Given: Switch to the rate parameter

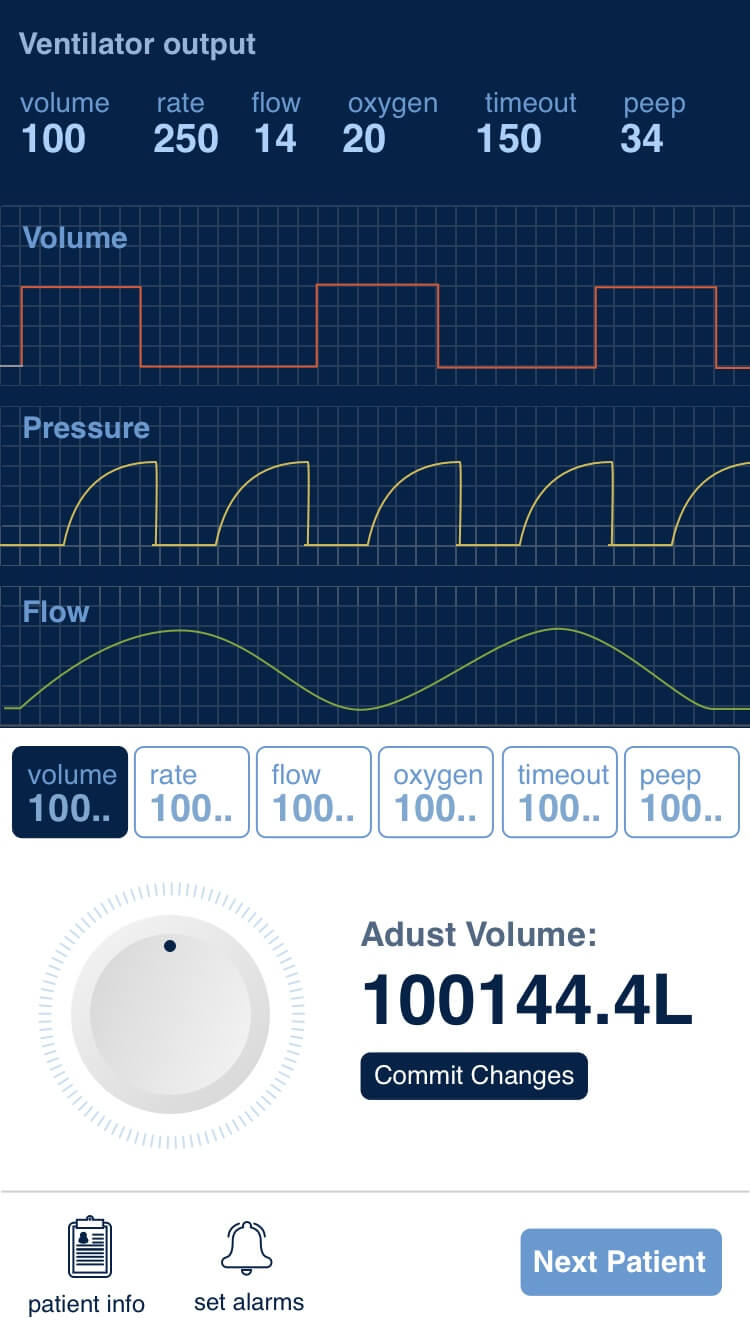Looking at the screenshot, I should pos(191,792).
